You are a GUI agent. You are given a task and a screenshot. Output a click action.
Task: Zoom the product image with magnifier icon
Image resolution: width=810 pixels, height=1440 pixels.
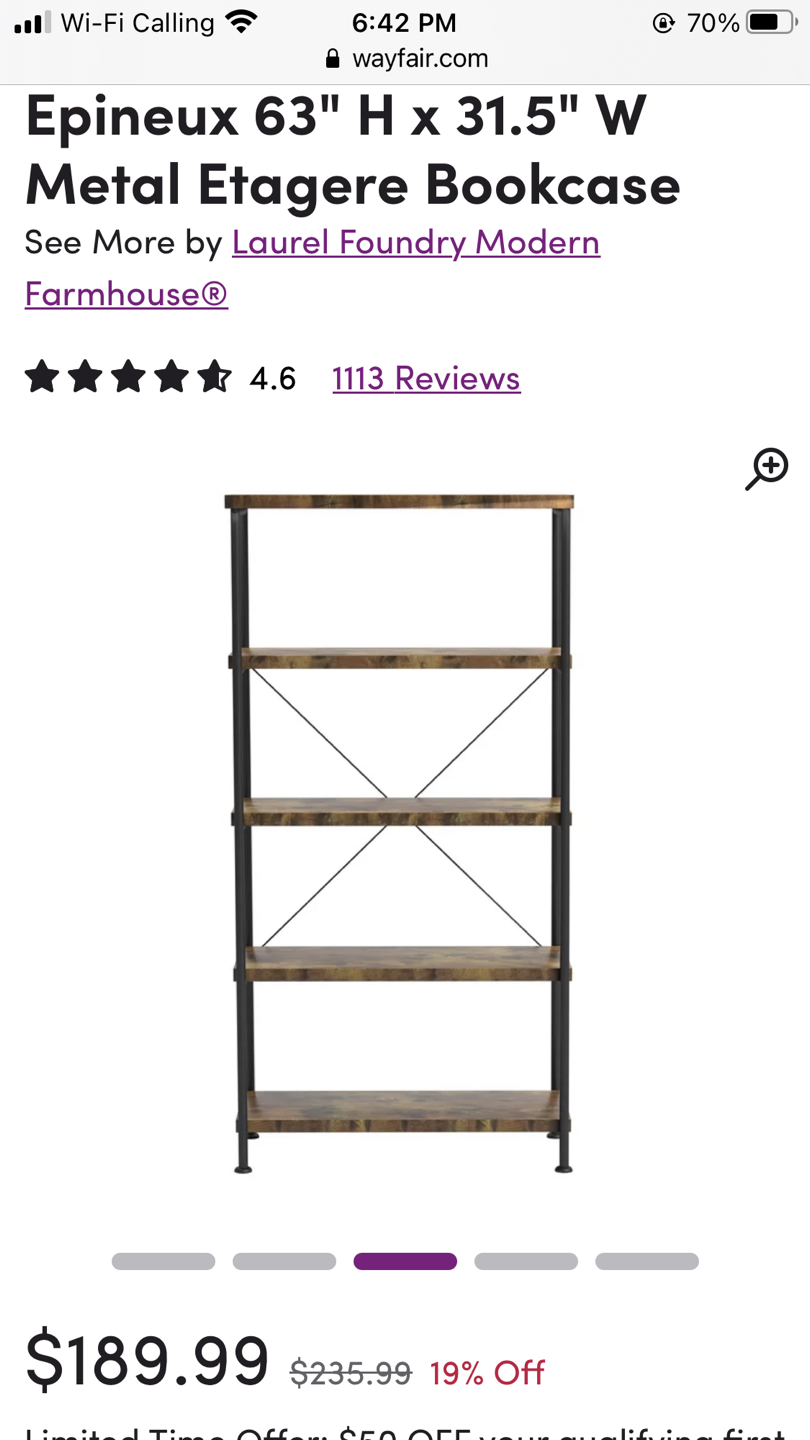coord(767,469)
